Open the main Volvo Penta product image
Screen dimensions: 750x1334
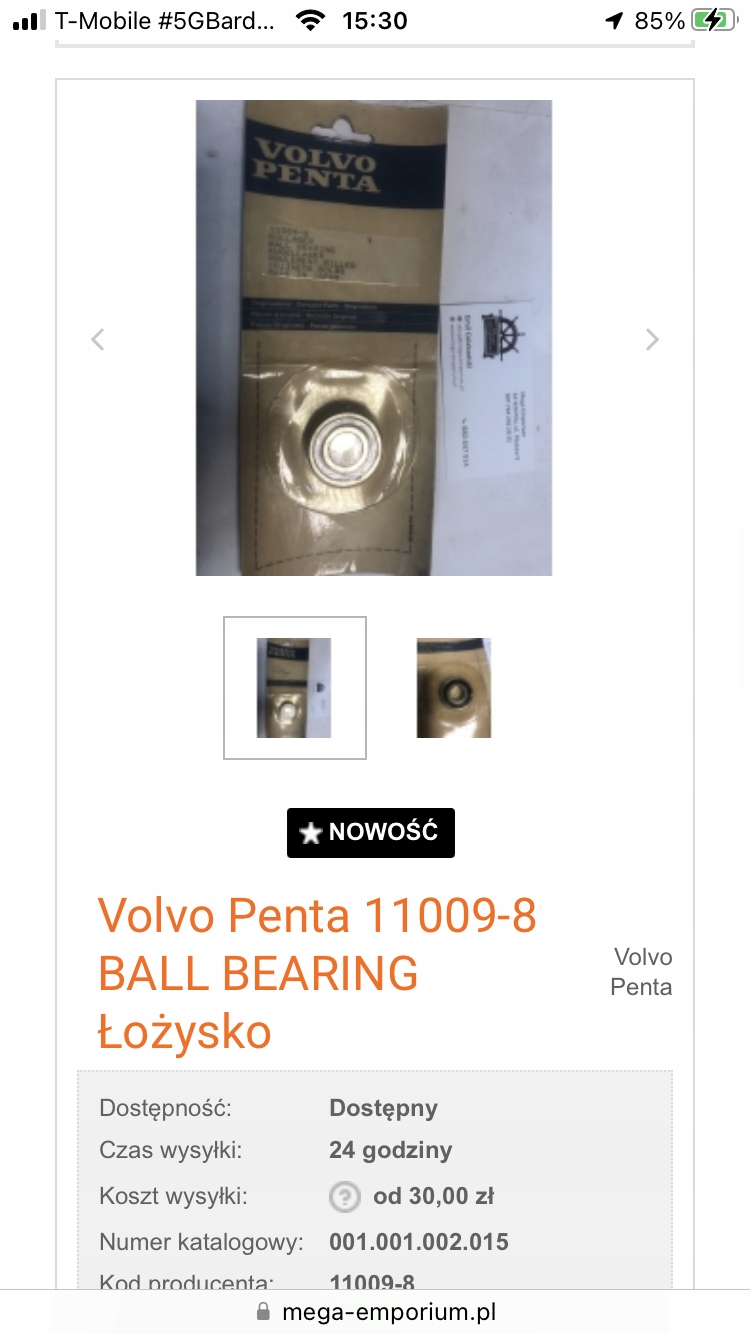point(373,338)
